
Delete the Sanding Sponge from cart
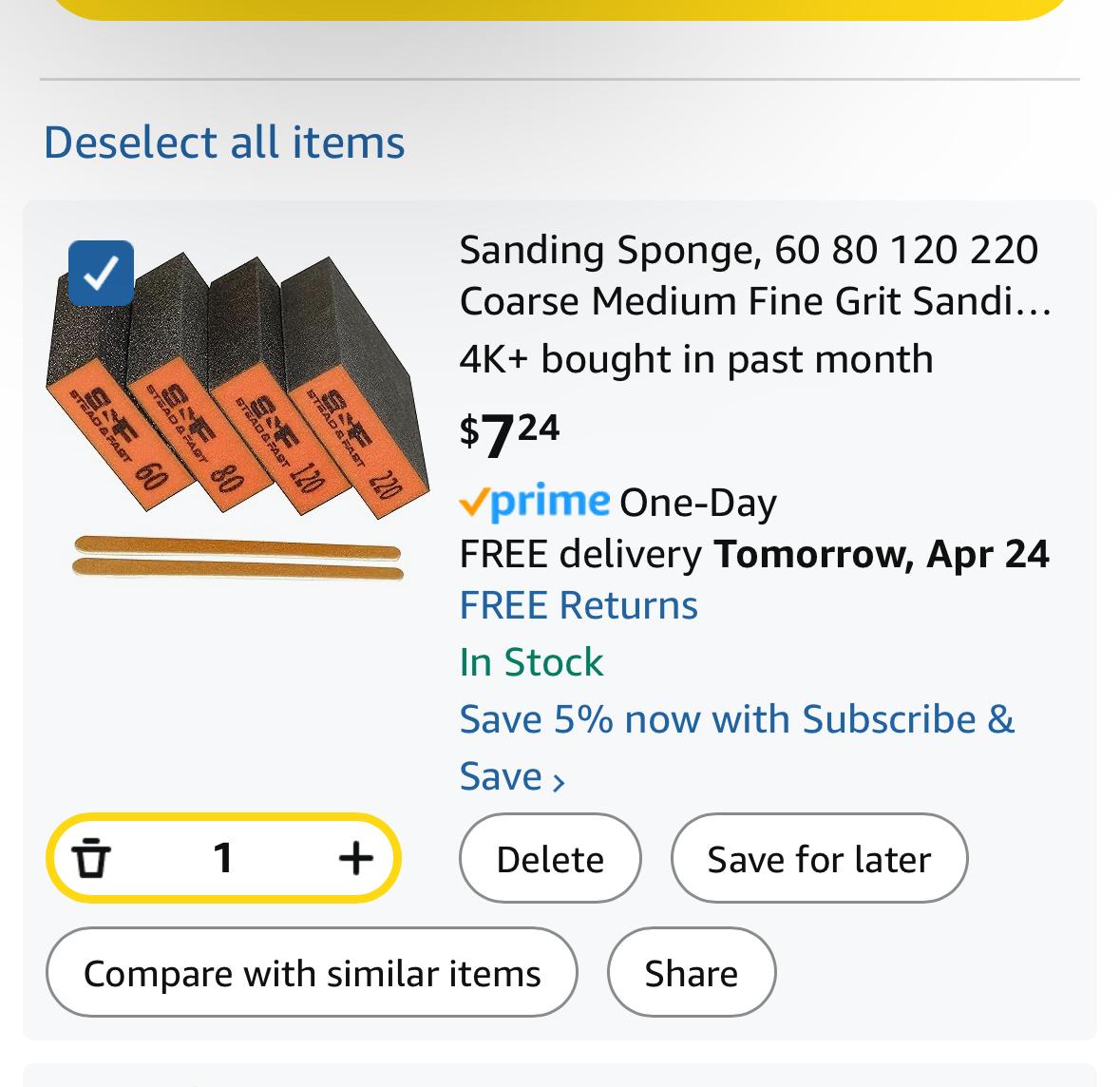coord(550,859)
